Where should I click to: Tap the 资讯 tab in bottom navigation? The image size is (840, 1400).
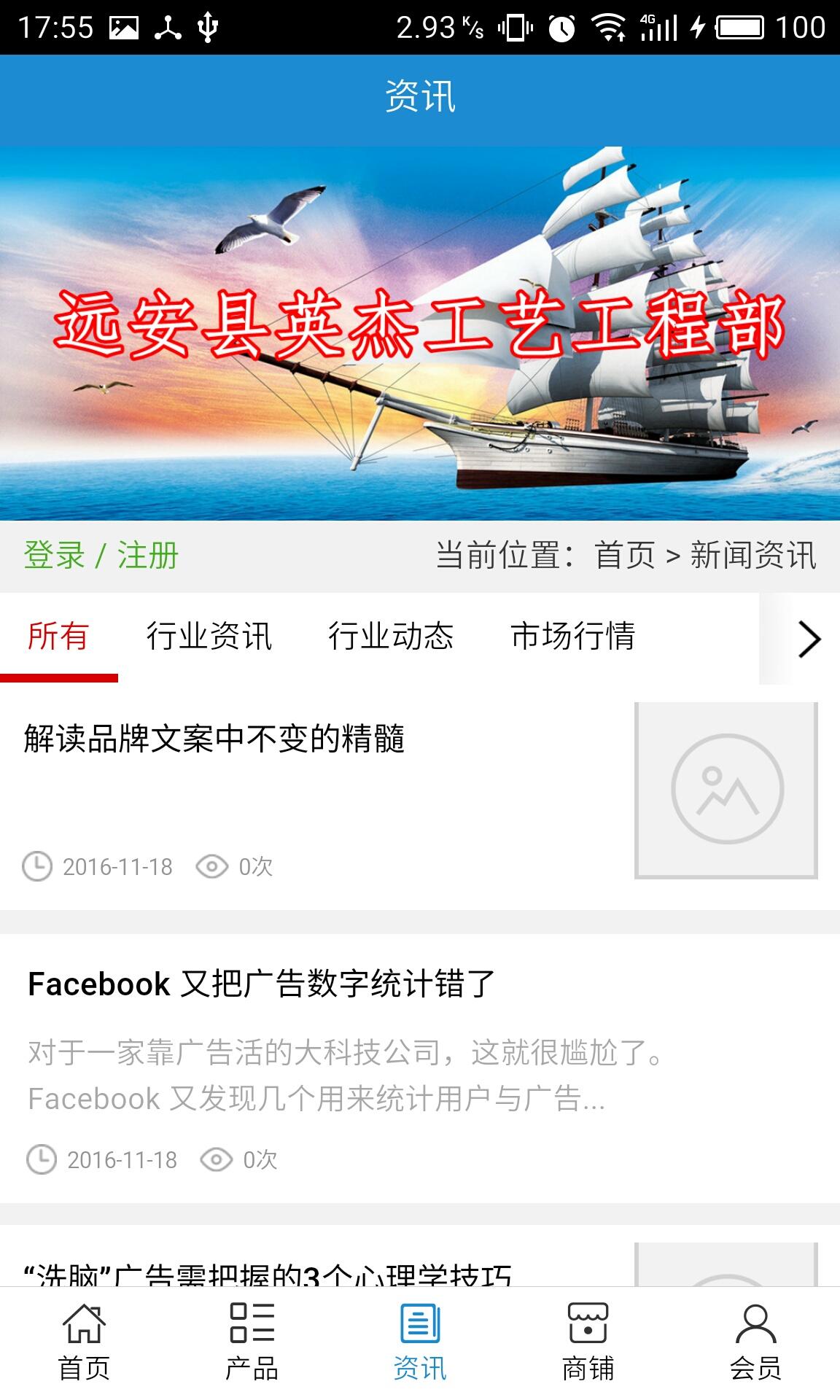click(420, 1343)
